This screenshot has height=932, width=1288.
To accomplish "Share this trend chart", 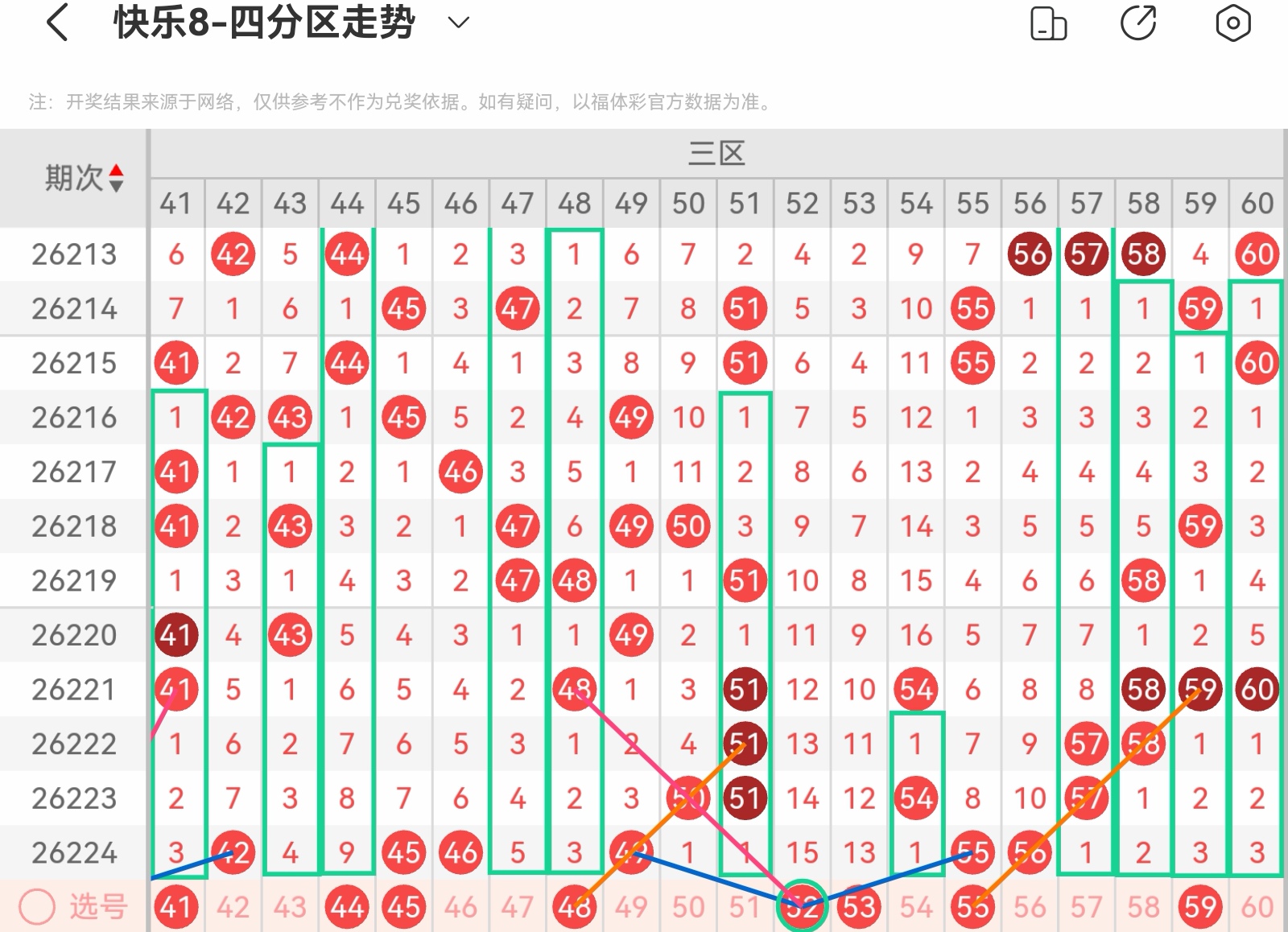I will 1139,23.
